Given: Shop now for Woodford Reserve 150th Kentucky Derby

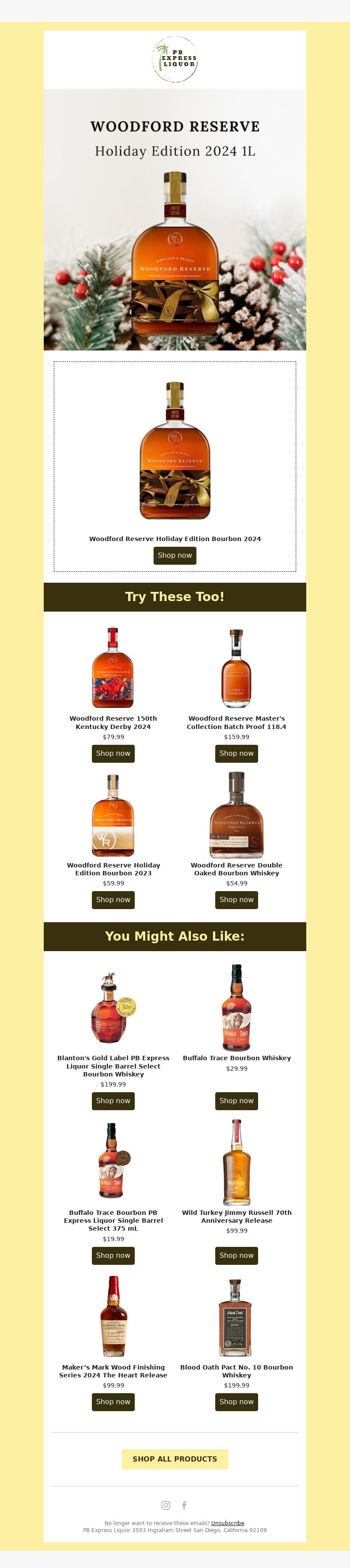Looking at the screenshot, I should tap(113, 754).
